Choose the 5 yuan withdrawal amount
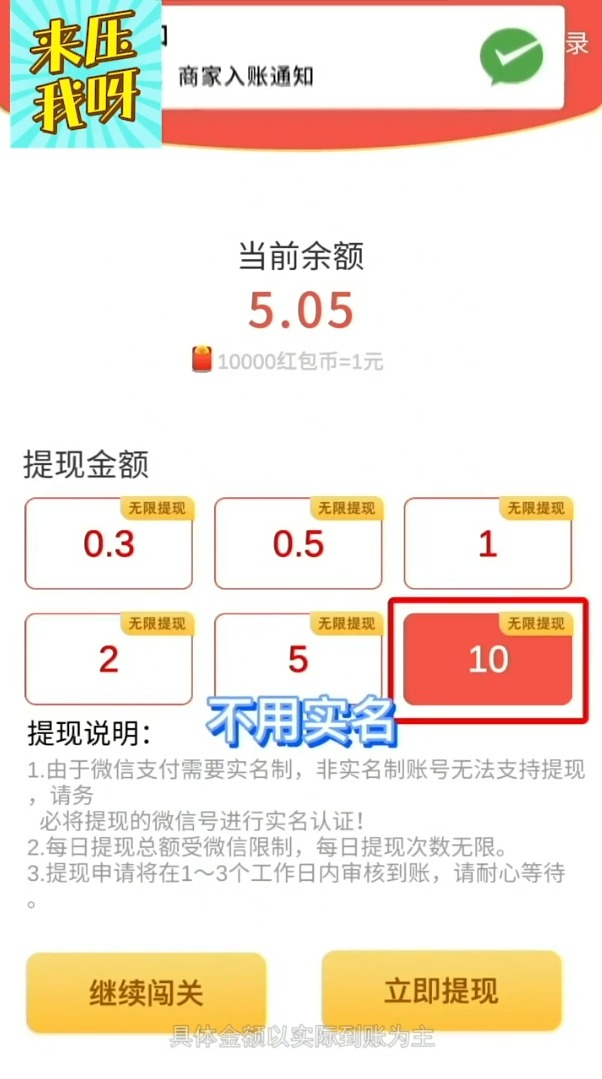602x1079 pixels. click(298, 659)
